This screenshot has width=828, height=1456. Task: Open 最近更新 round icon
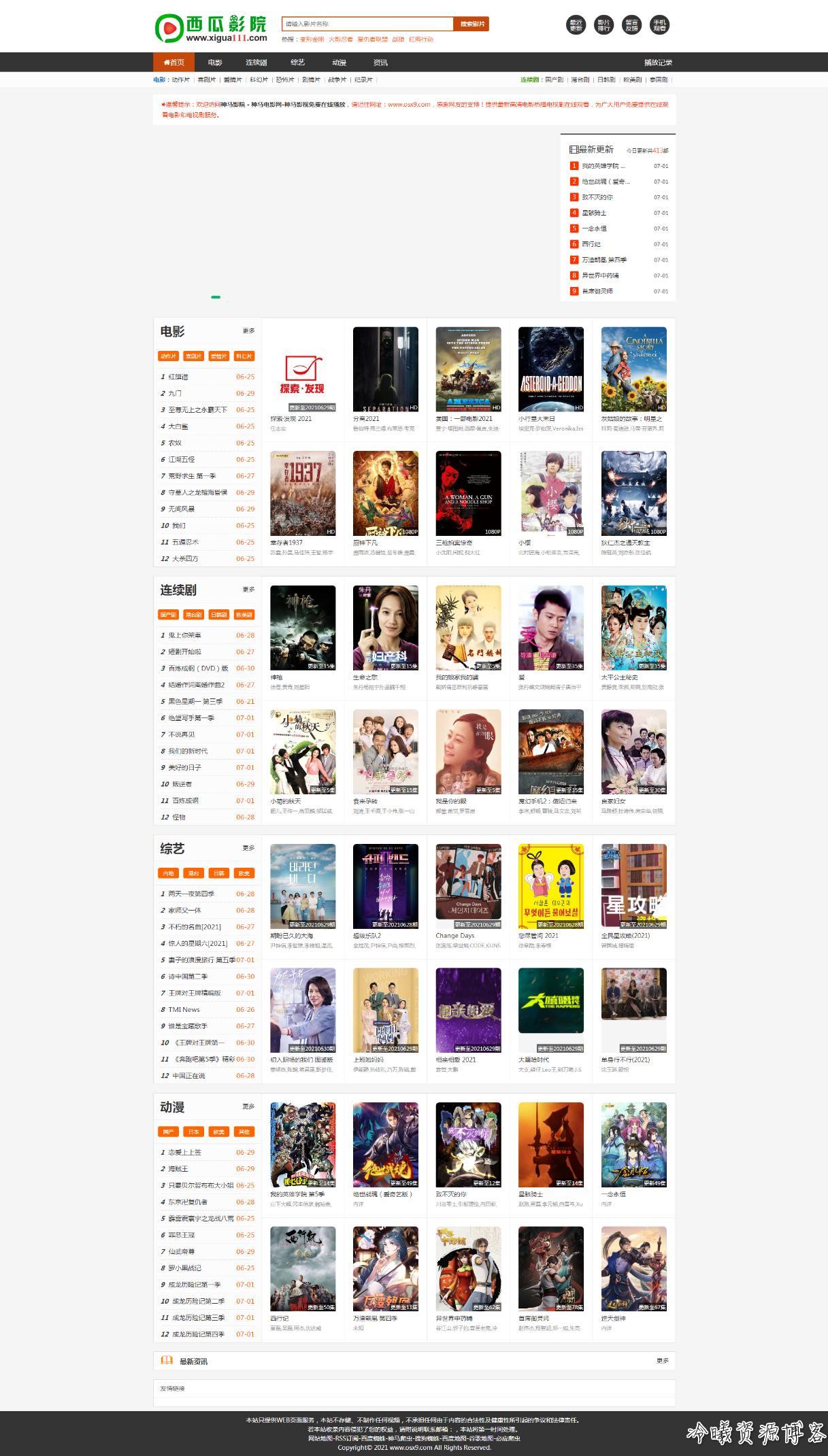pyautogui.click(x=576, y=25)
